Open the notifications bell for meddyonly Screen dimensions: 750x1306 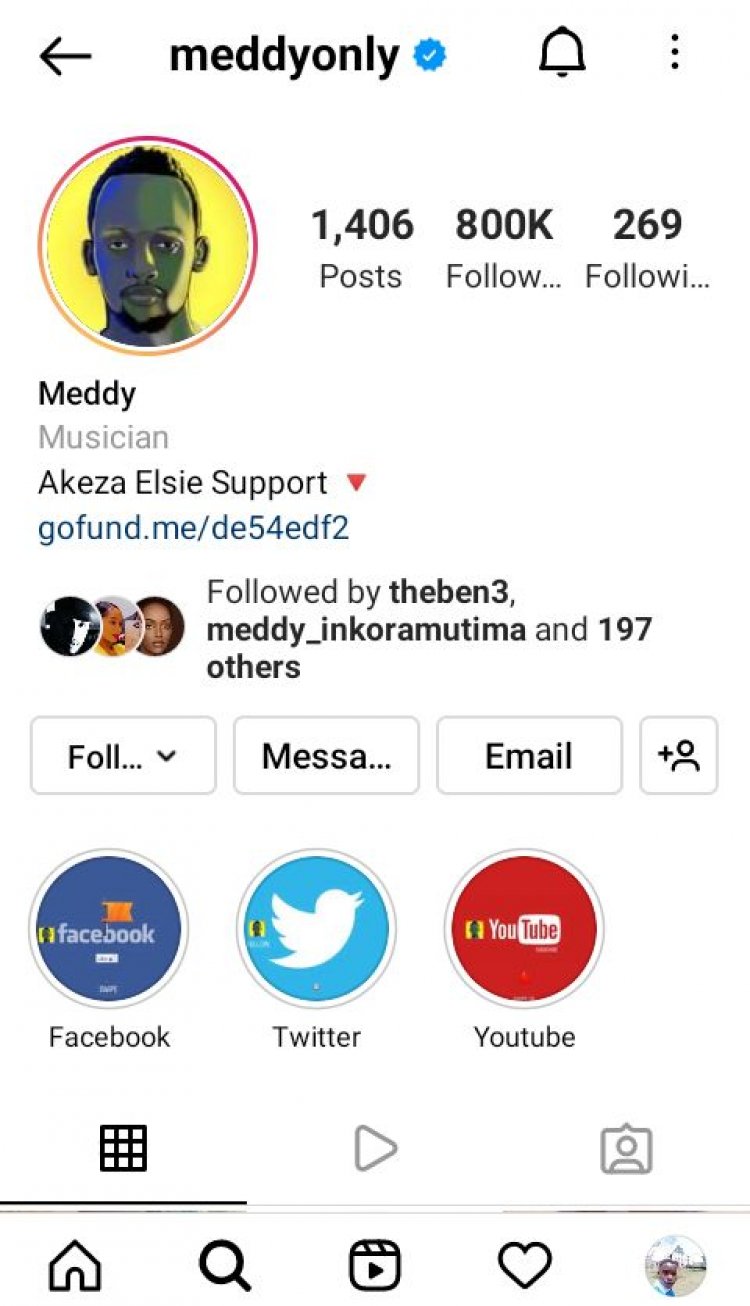tap(563, 54)
